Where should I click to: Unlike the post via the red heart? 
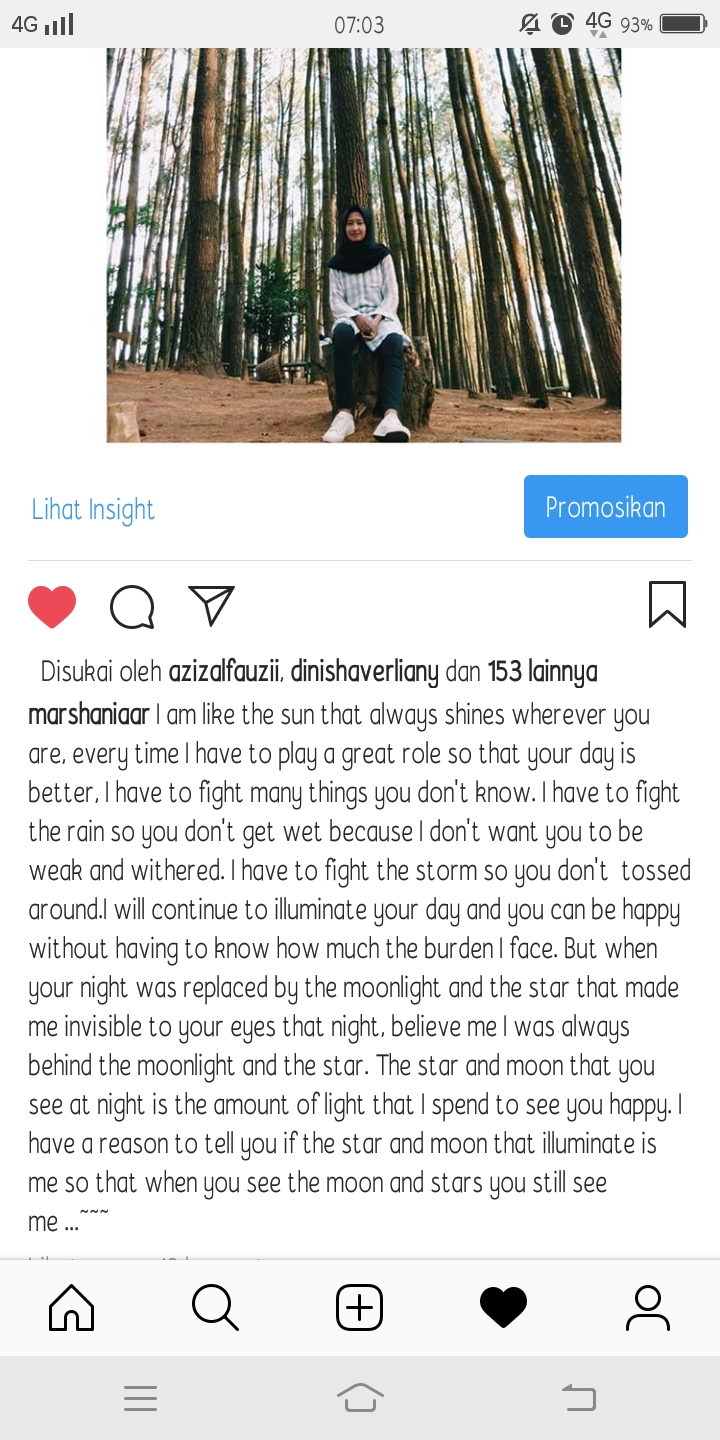tap(52, 606)
